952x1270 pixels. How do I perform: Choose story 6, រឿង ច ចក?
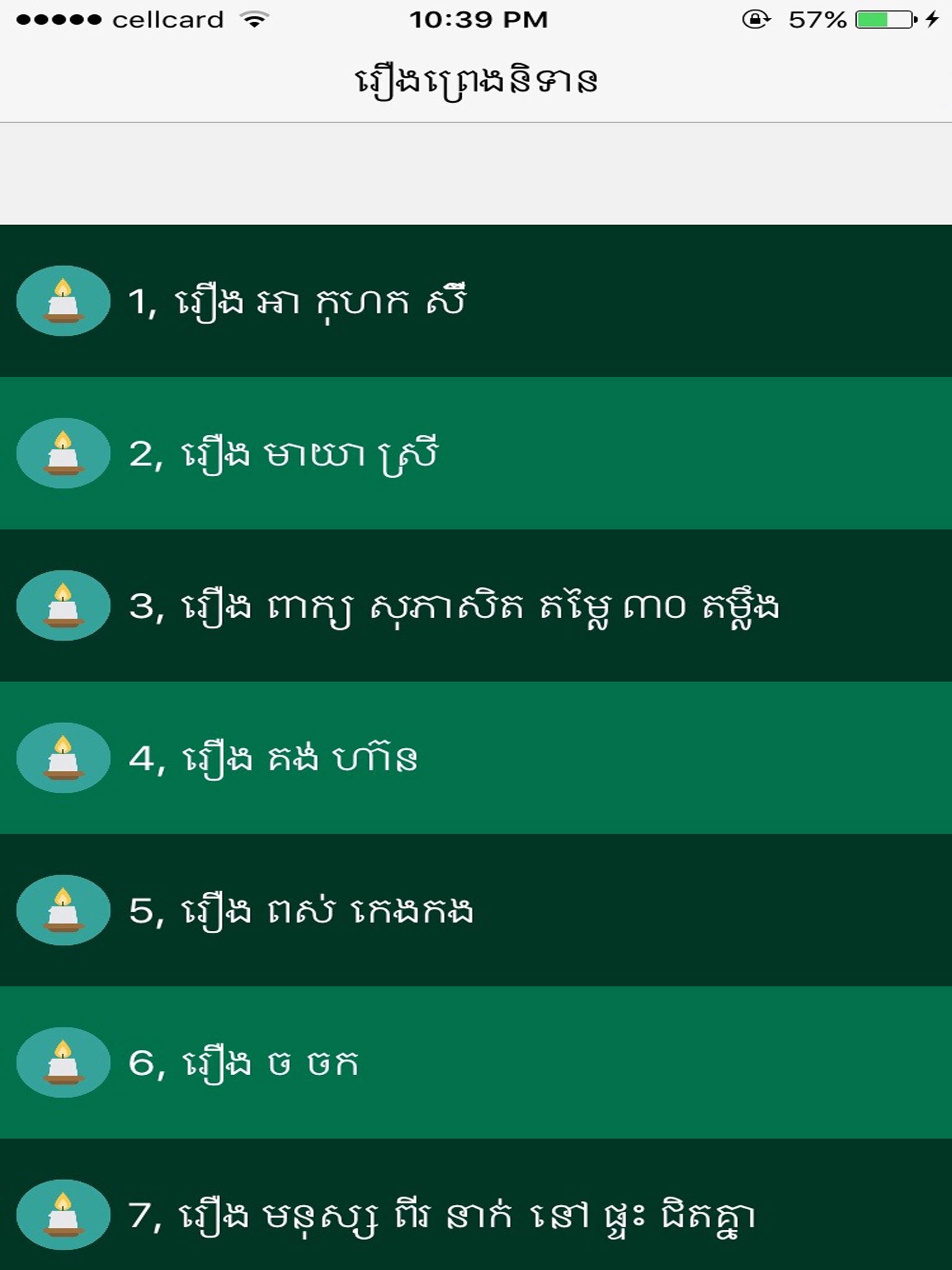(x=476, y=1062)
